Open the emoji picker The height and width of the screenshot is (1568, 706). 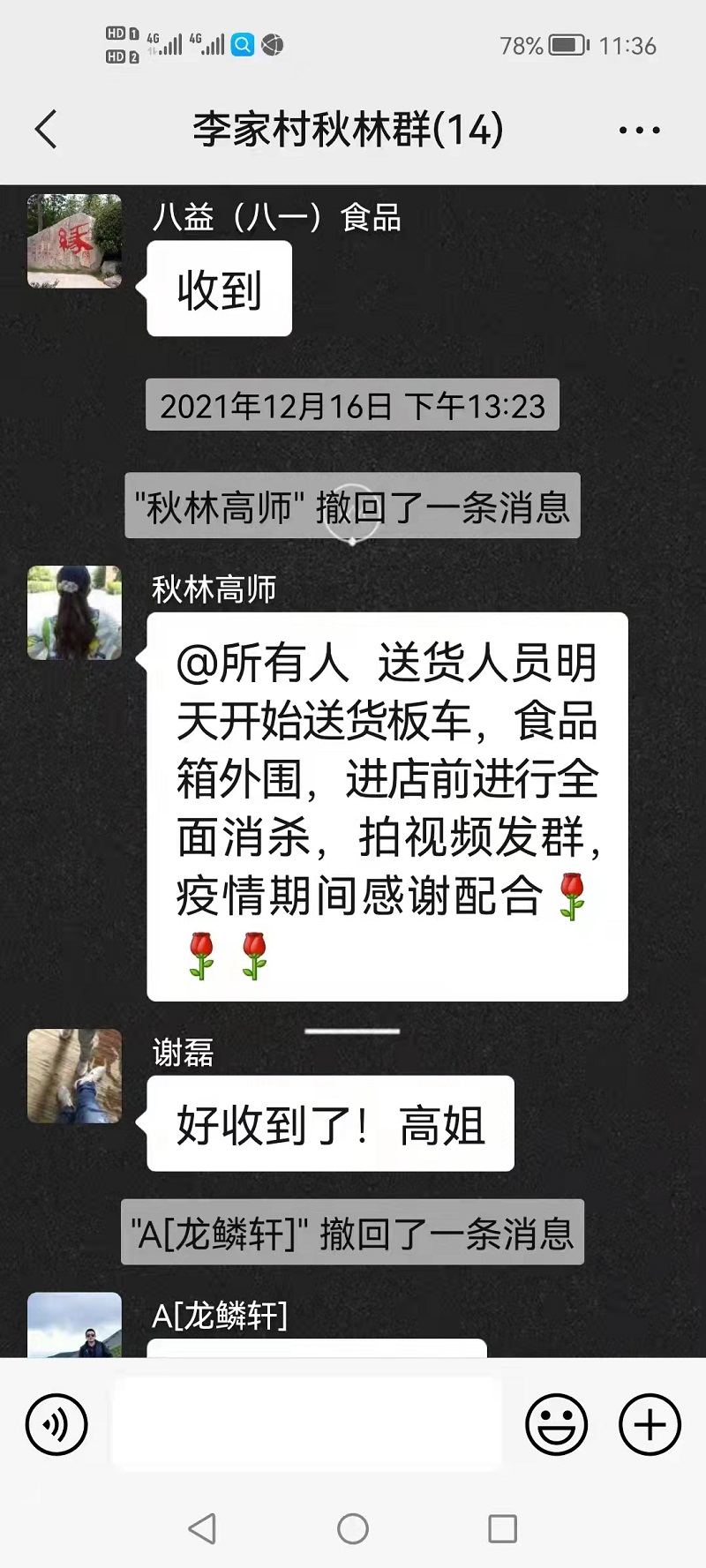pyautogui.click(x=556, y=1423)
